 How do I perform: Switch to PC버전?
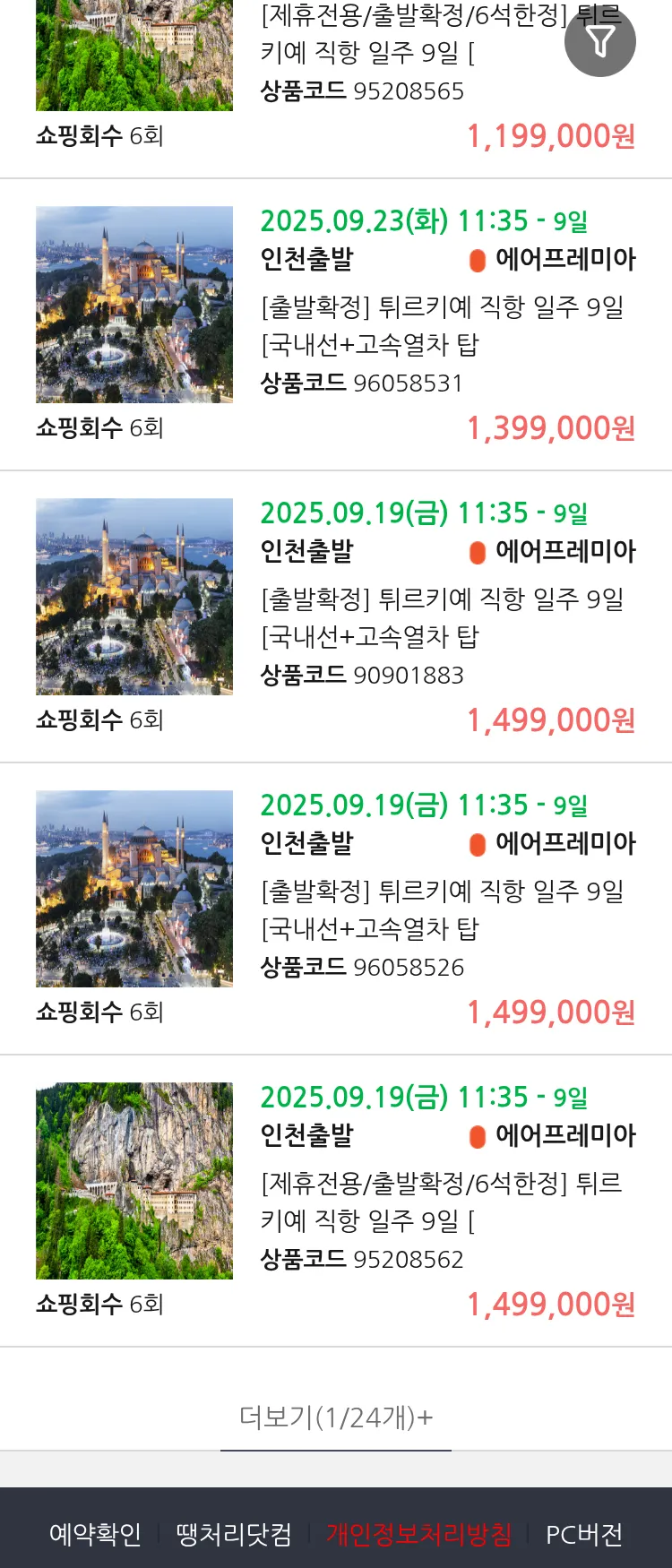[x=584, y=1535]
